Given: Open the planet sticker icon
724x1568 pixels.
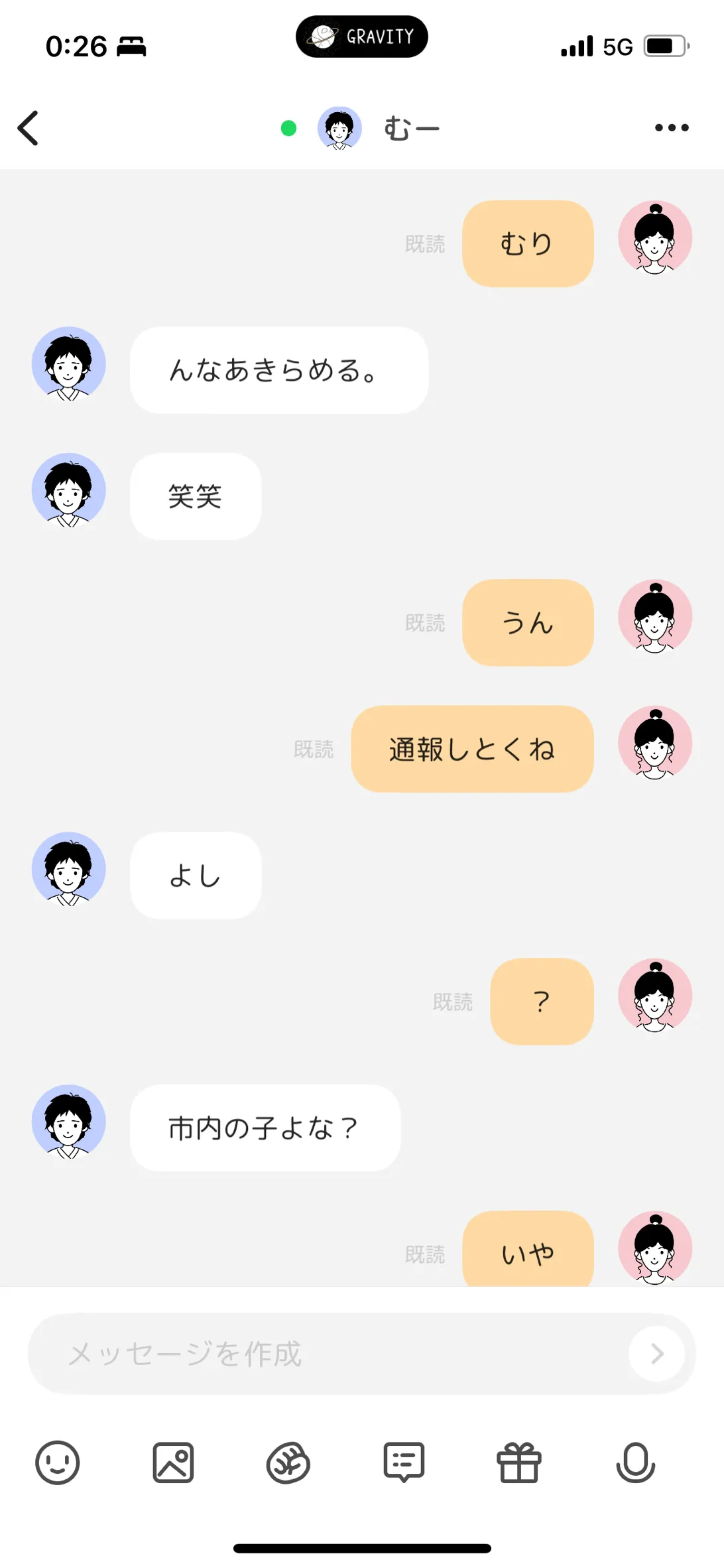Looking at the screenshot, I should pos(288,1463).
